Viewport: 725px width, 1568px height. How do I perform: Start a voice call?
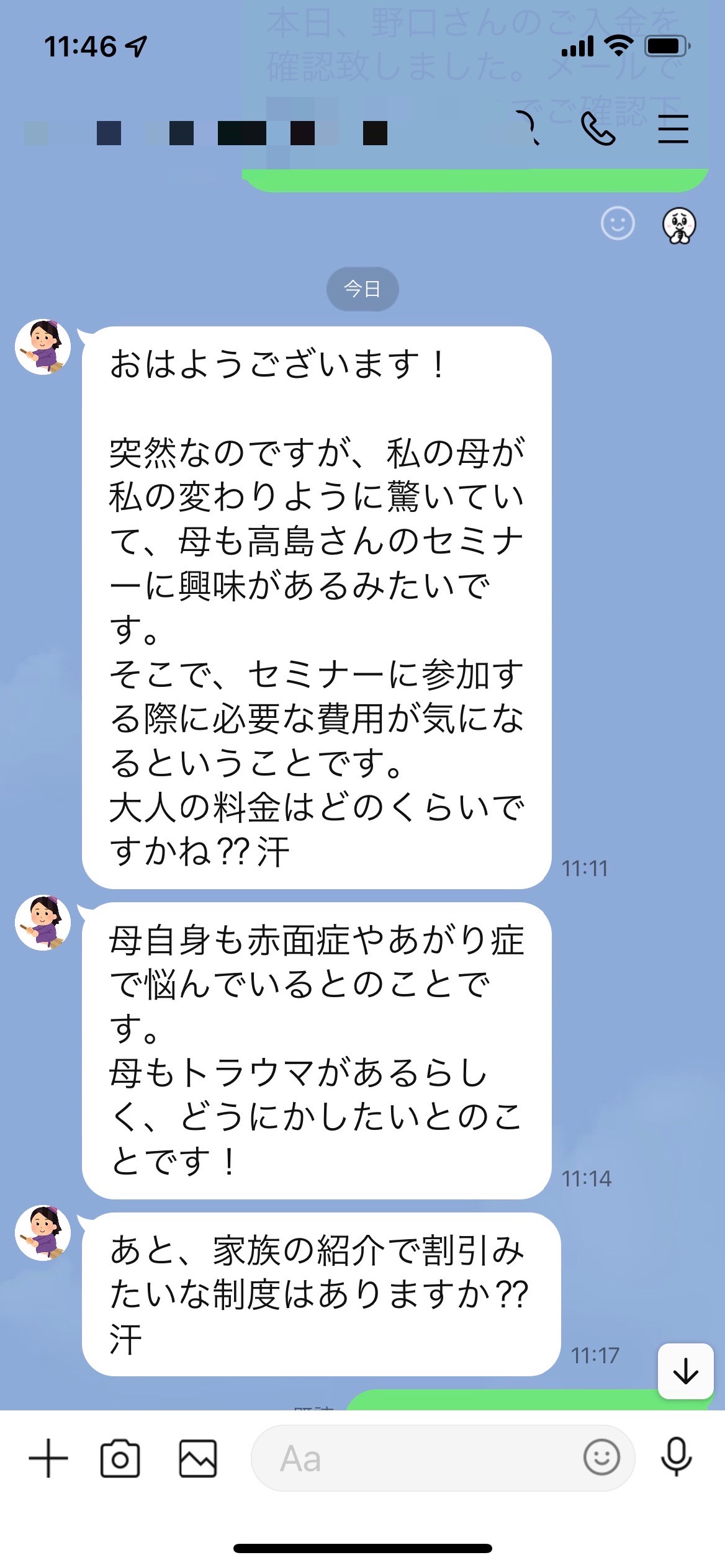(598, 129)
